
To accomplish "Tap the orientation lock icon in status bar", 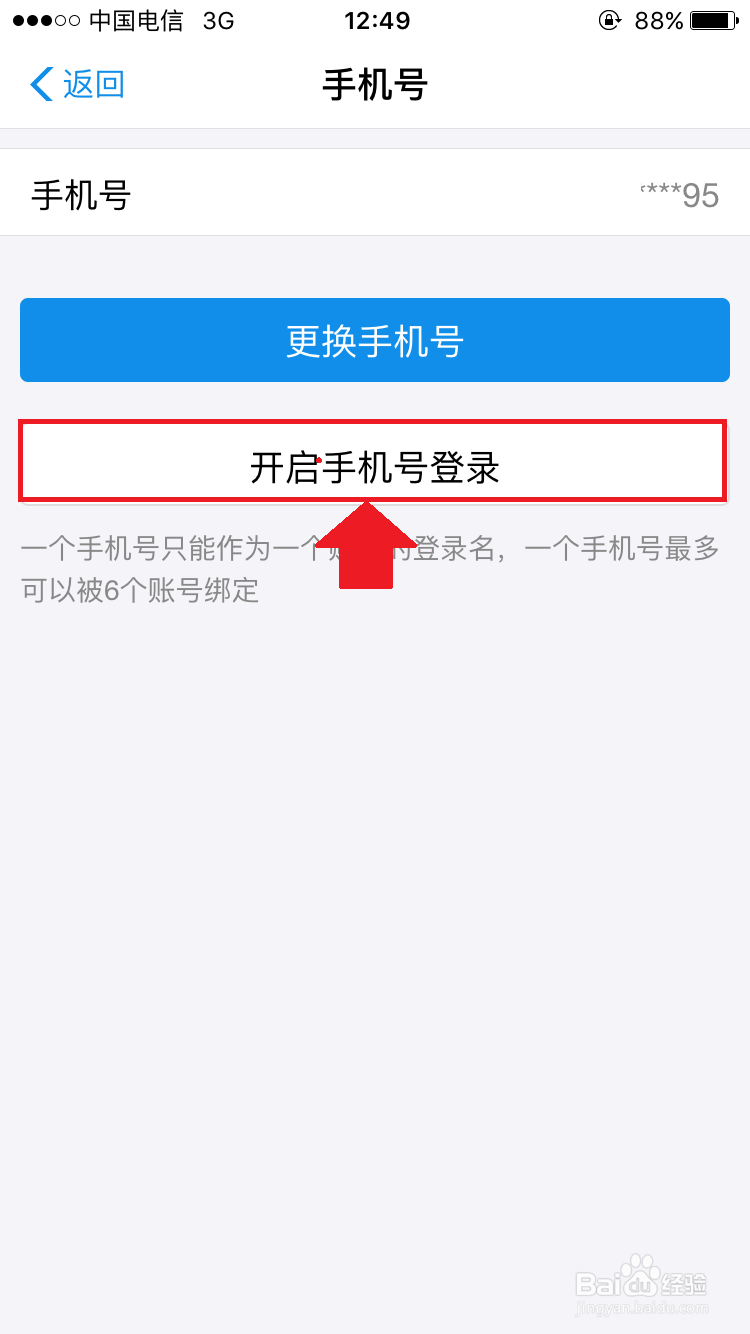I will 610,20.
